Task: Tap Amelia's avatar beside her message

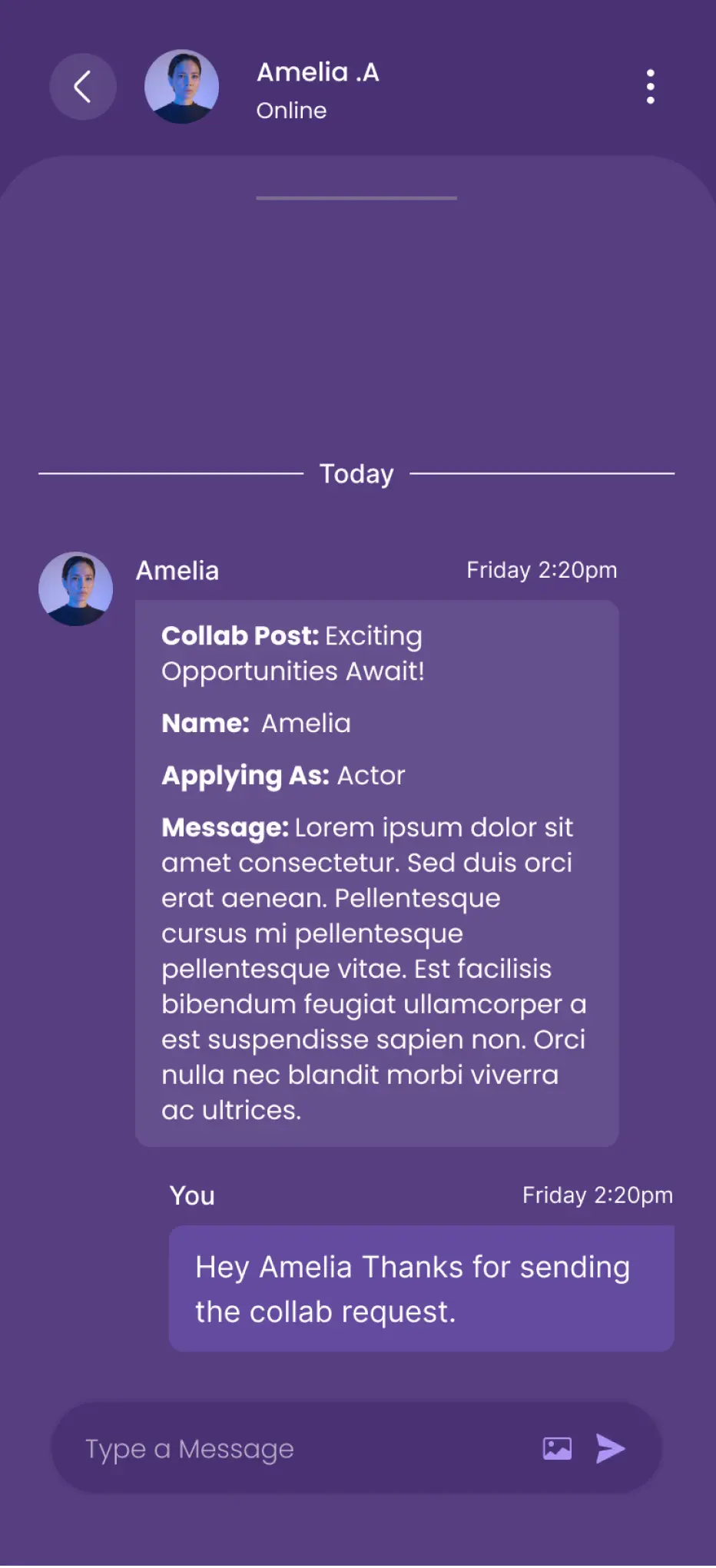Action: 76,589
